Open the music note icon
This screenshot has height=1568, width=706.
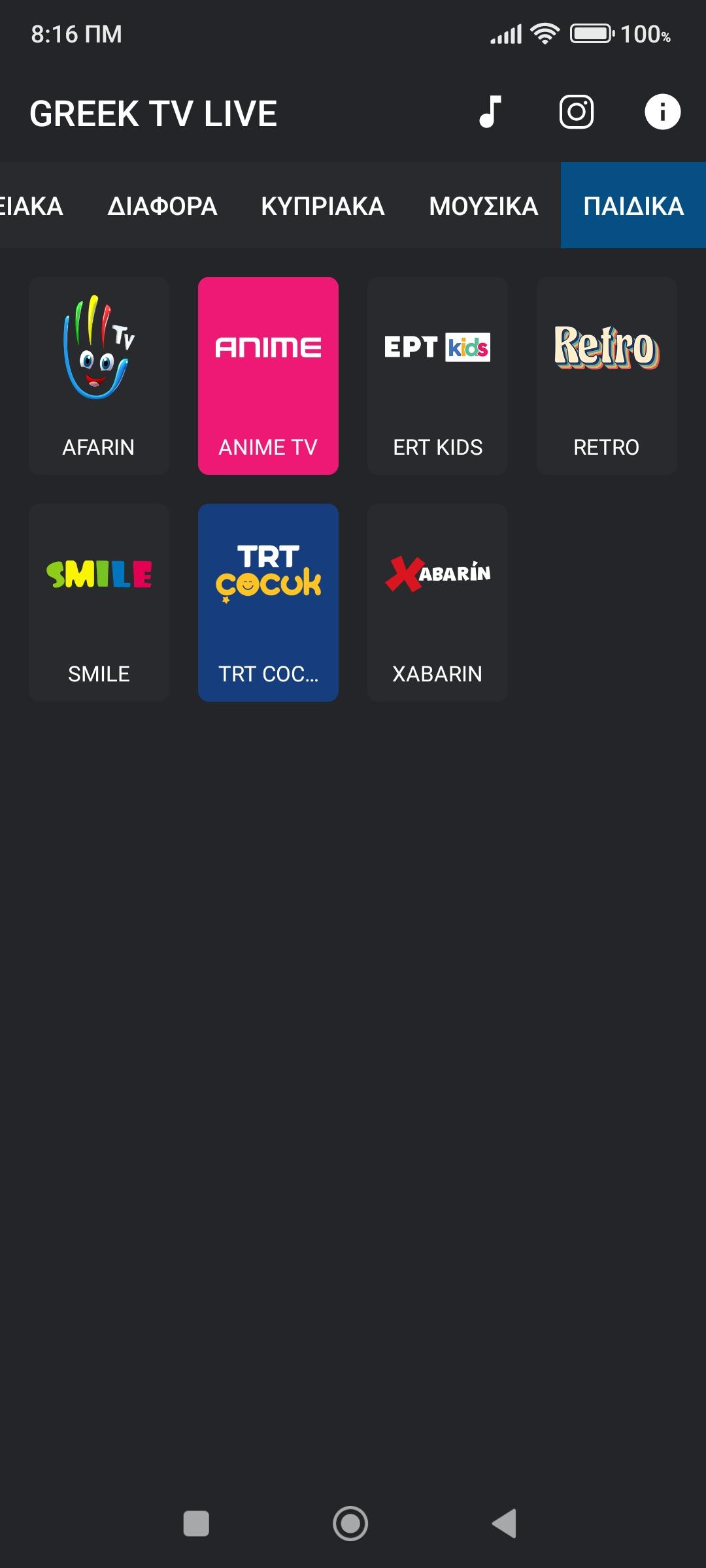[490, 112]
